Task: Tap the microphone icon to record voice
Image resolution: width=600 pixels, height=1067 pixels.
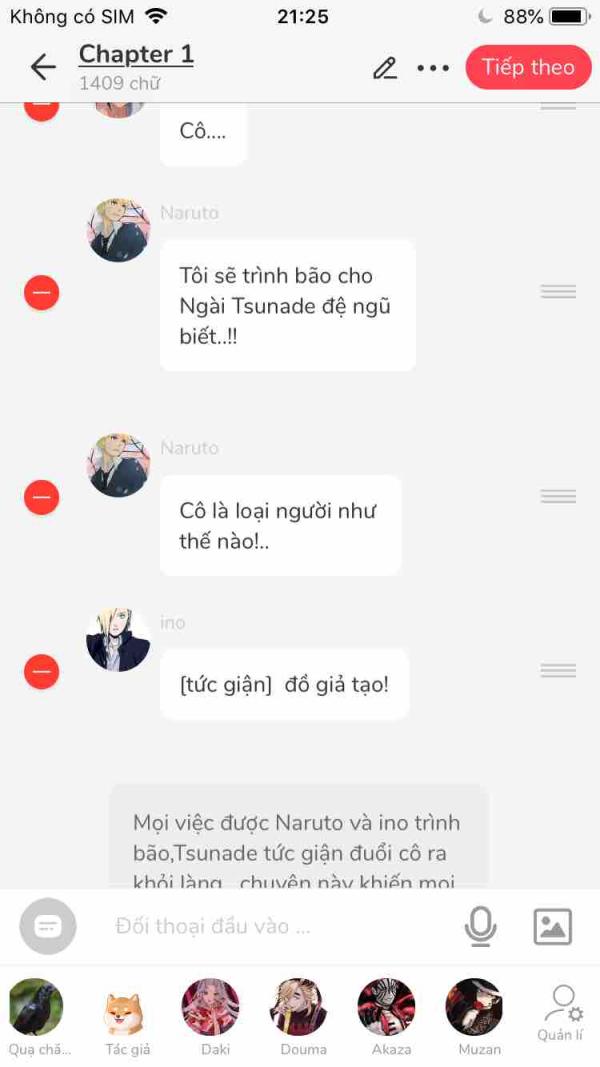Action: 480,926
